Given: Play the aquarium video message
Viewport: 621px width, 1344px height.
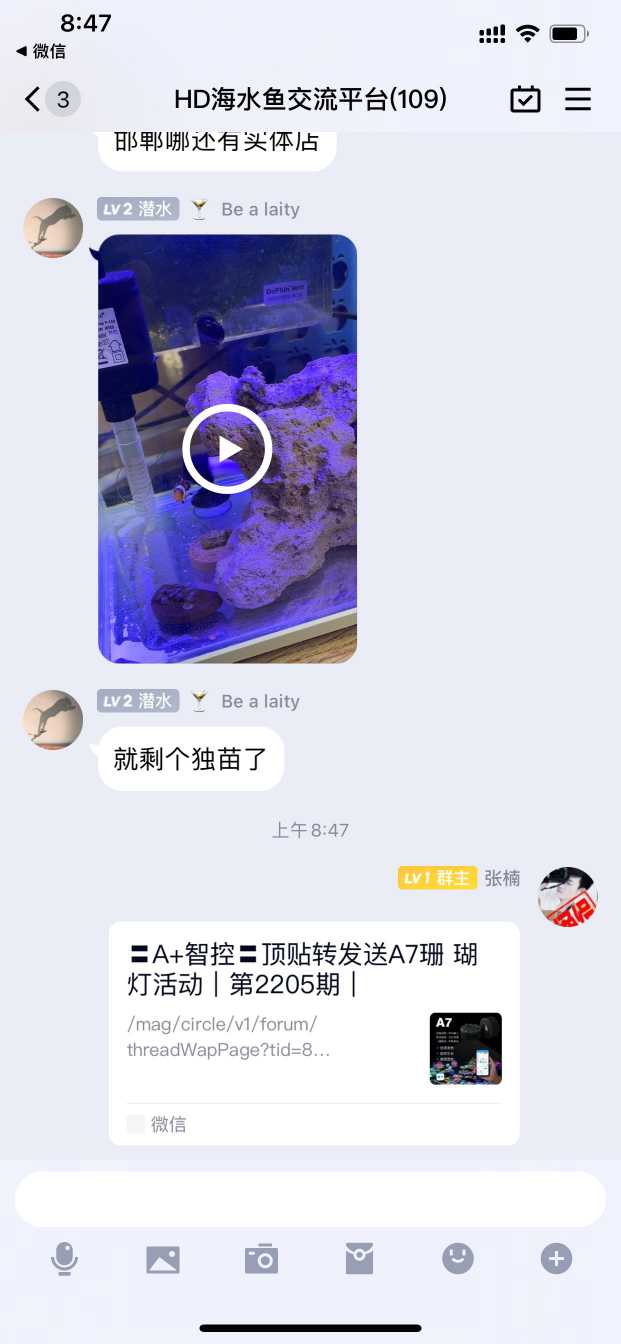Looking at the screenshot, I should (227, 449).
